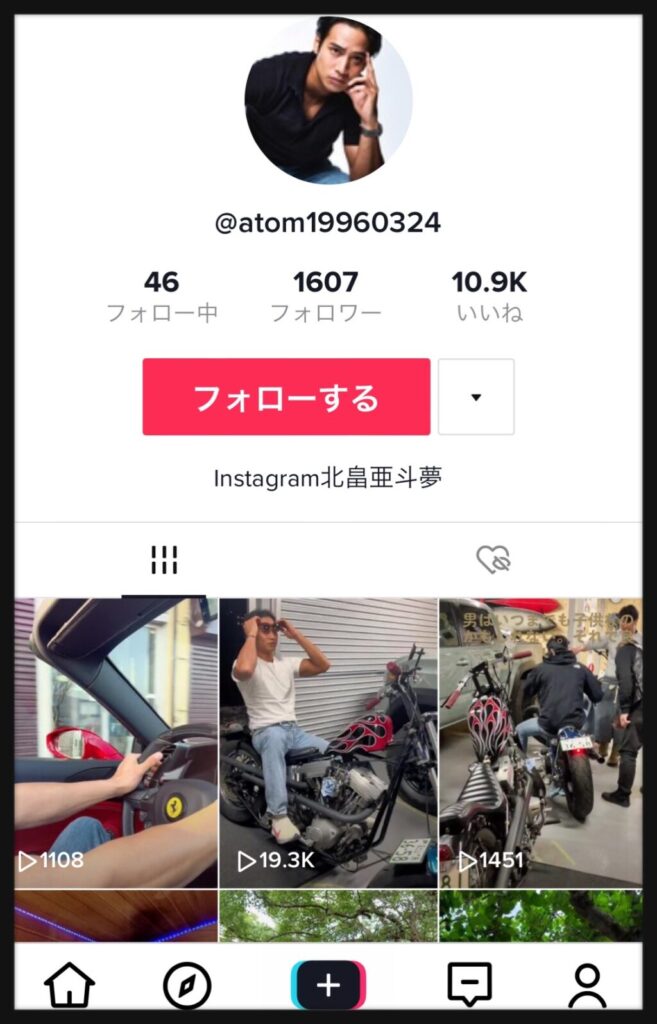Open the video with 1451 views
The image size is (657, 1024).
[540, 742]
